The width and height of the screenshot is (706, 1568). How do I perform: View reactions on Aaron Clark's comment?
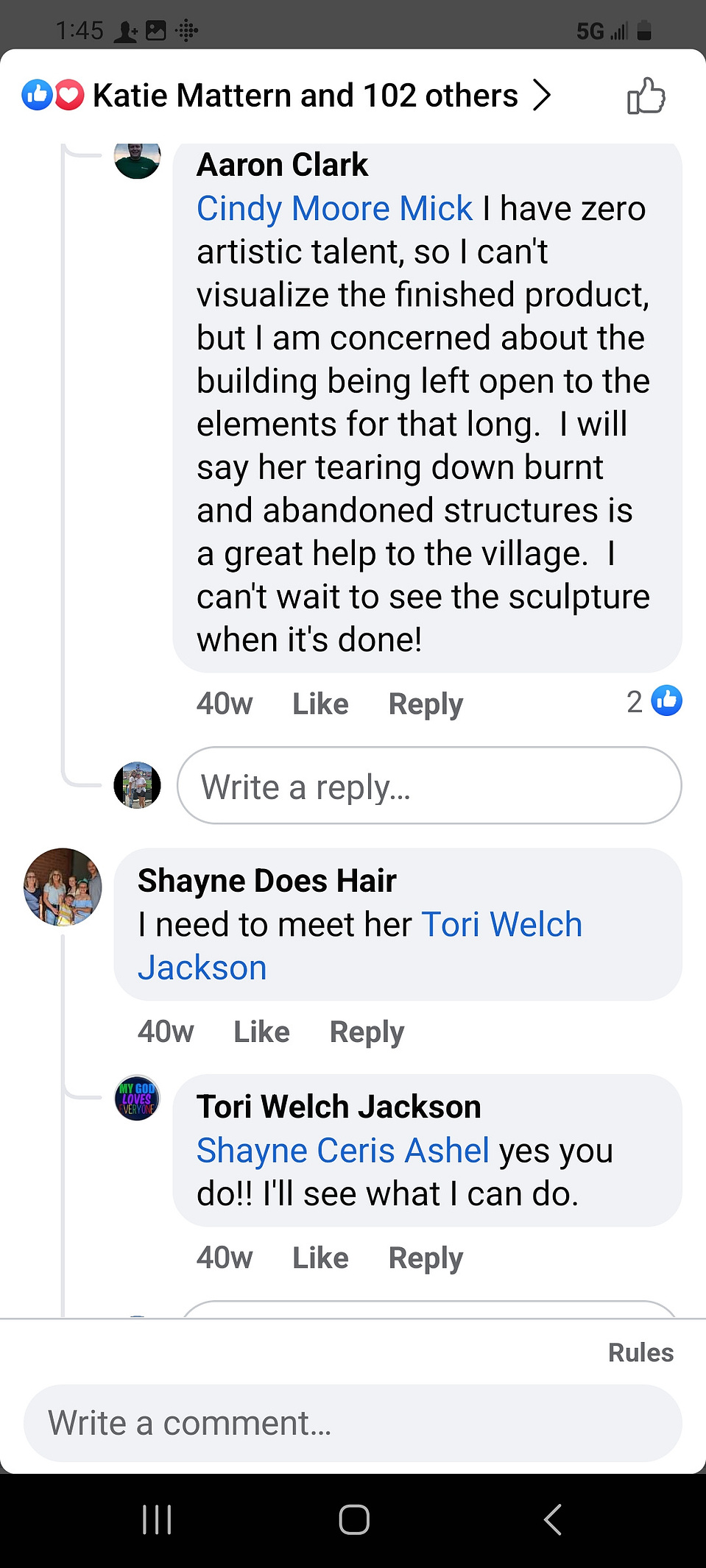point(654,701)
